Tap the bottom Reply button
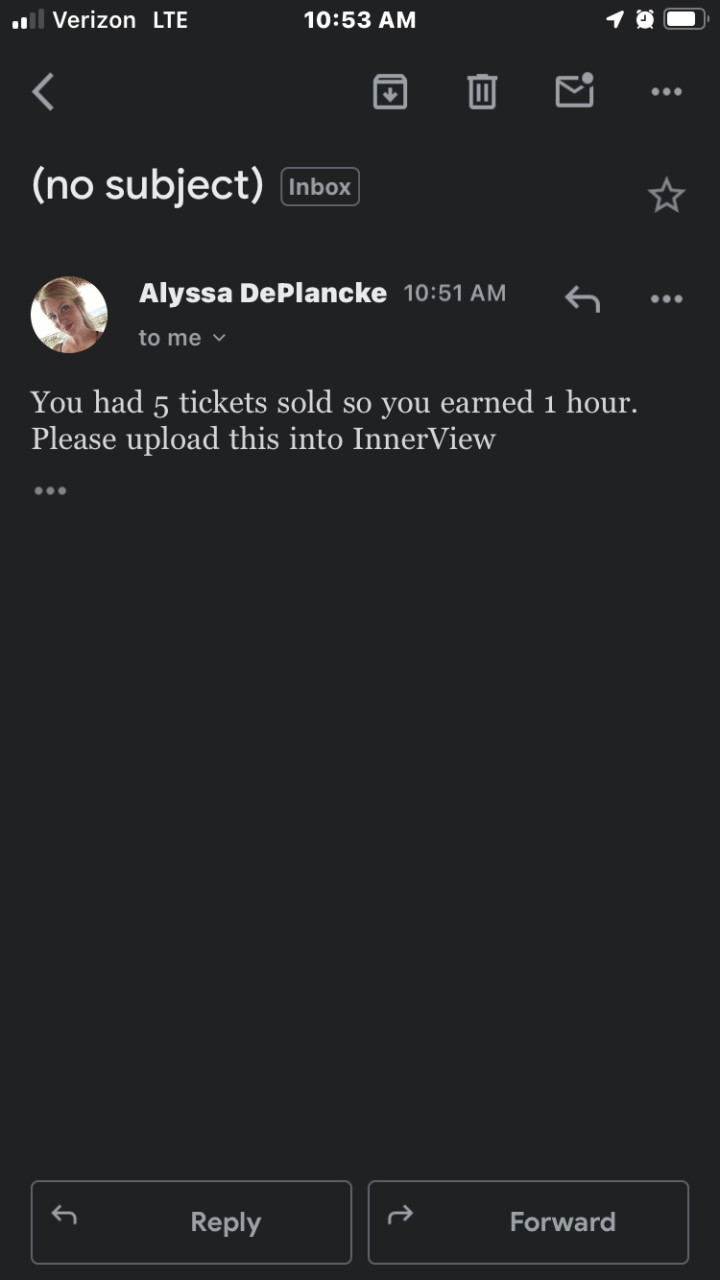The height and width of the screenshot is (1280, 720). point(191,1222)
